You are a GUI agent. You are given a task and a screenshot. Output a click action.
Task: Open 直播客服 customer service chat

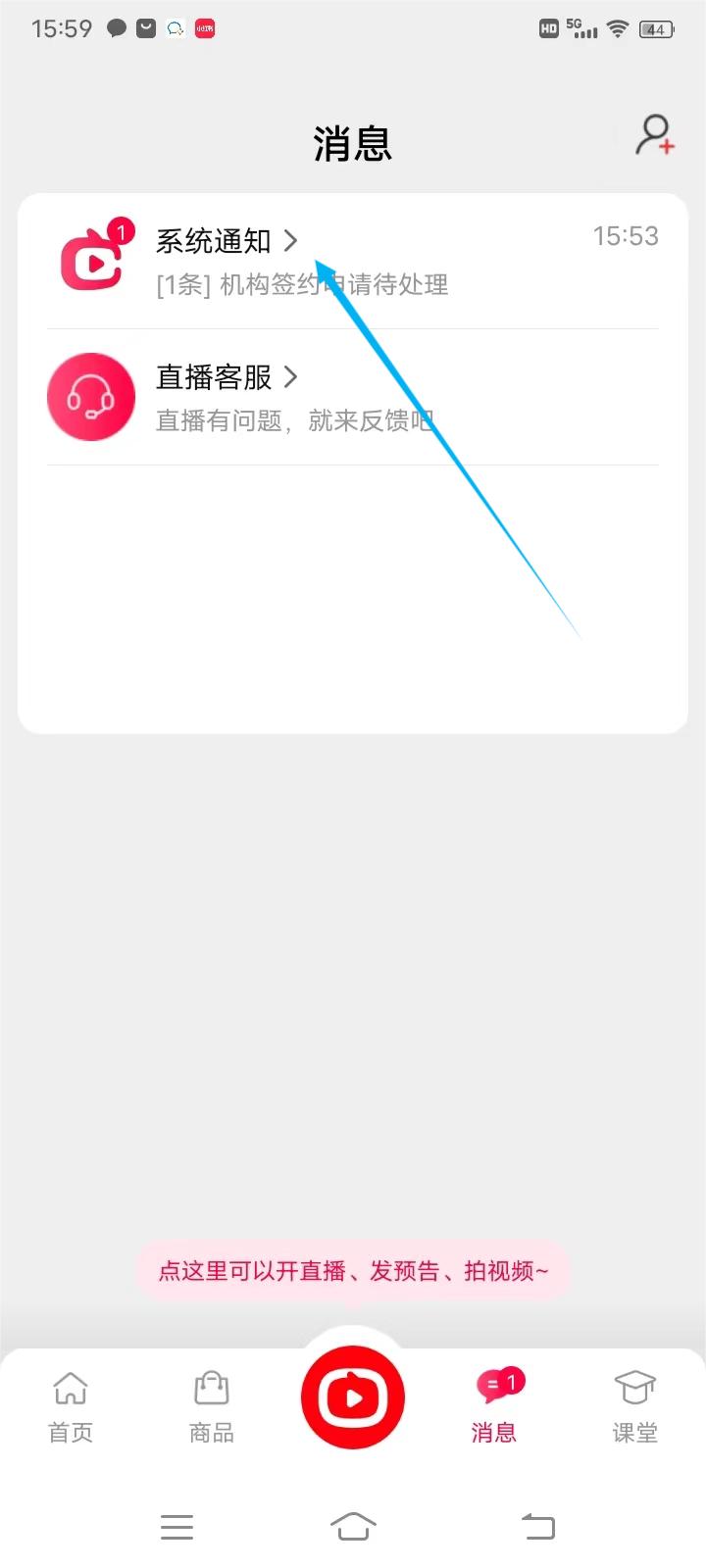coord(353,397)
